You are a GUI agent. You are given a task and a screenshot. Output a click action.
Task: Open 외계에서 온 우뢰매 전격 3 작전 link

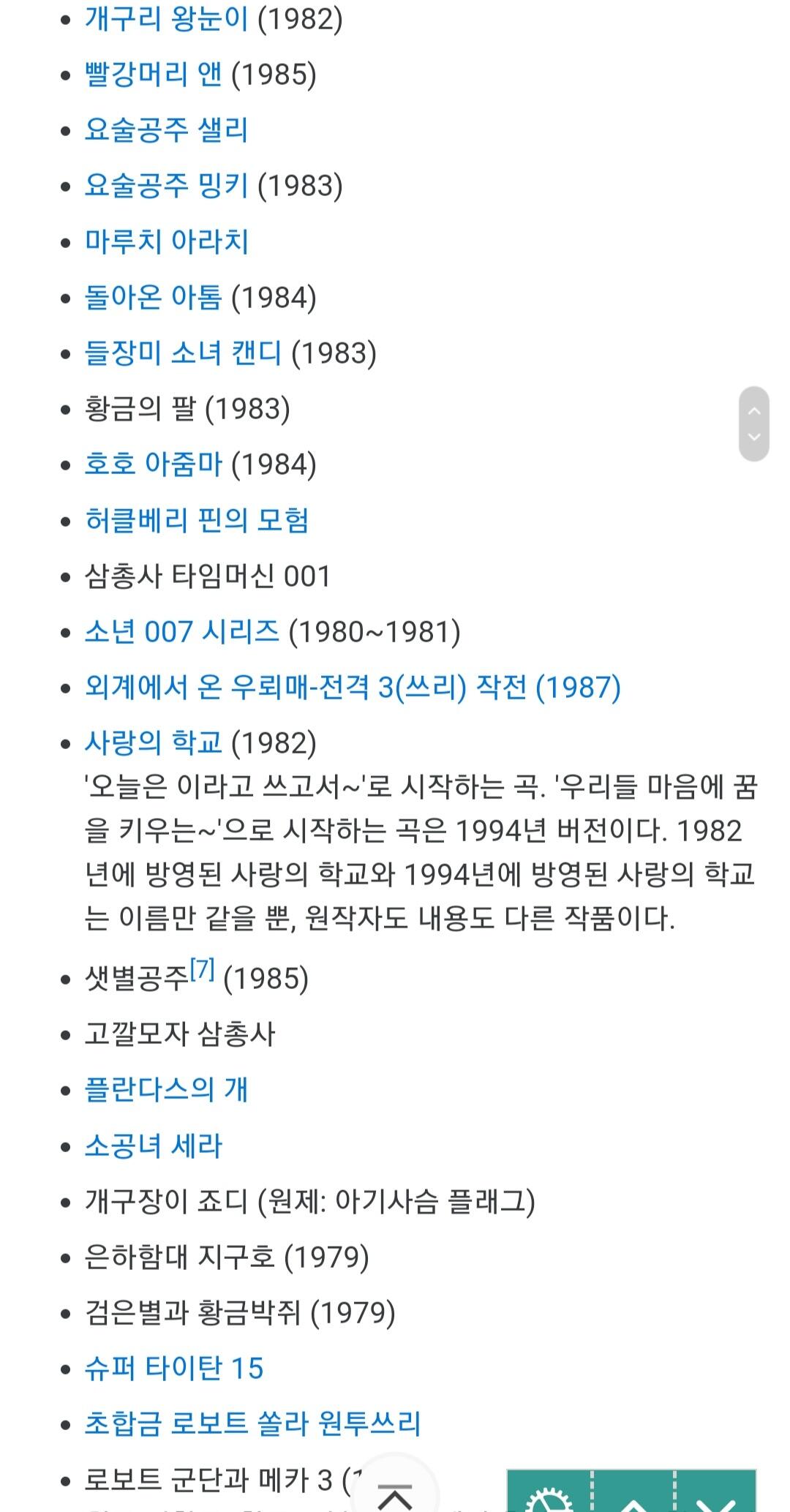[353, 687]
